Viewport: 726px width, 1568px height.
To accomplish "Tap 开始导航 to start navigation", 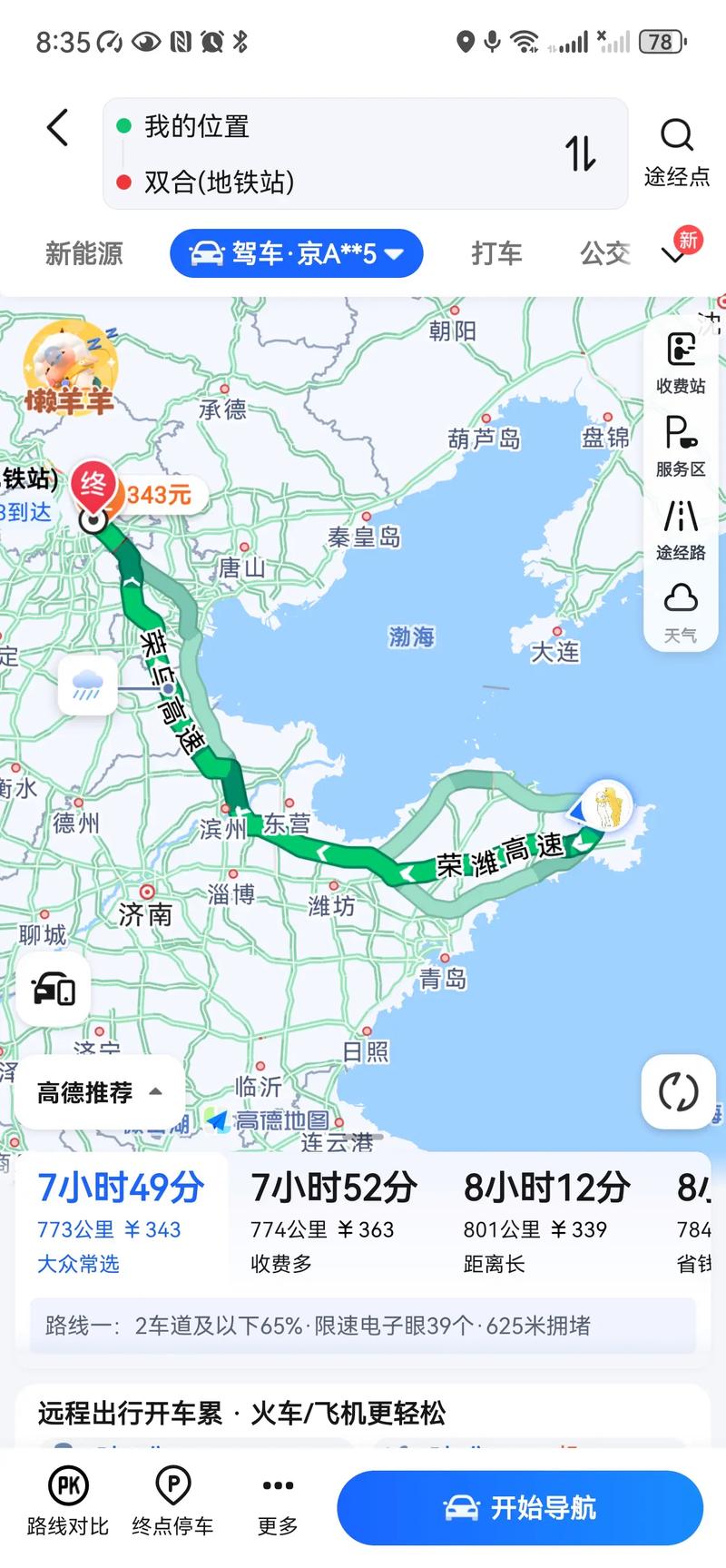I will click(x=520, y=1507).
